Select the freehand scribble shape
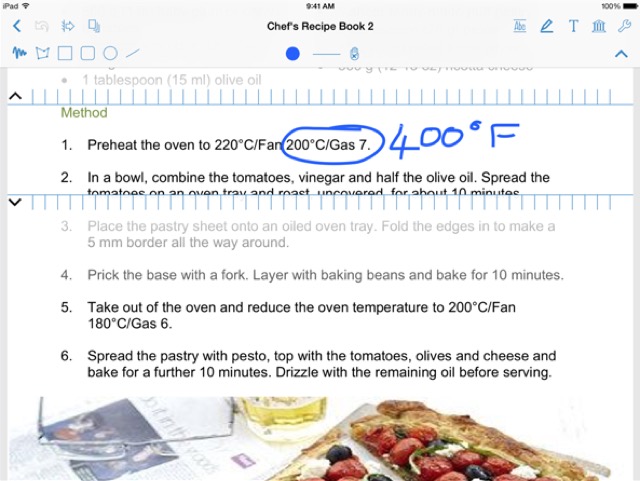Image resolution: width=640 pixels, height=481 pixels. pyautogui.click(x=19, y=52)
